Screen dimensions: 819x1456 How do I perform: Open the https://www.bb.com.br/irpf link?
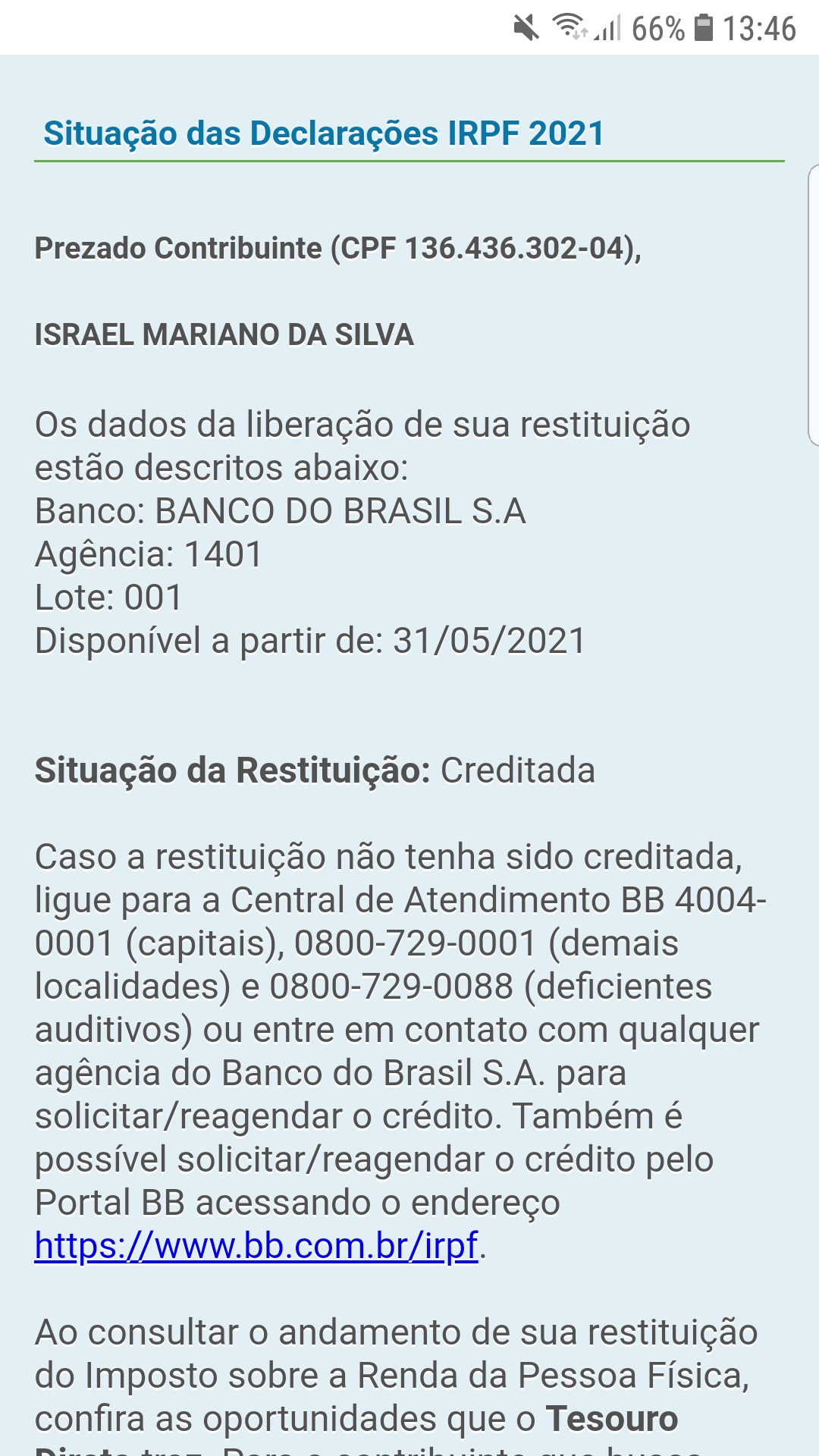[256, 1246]
